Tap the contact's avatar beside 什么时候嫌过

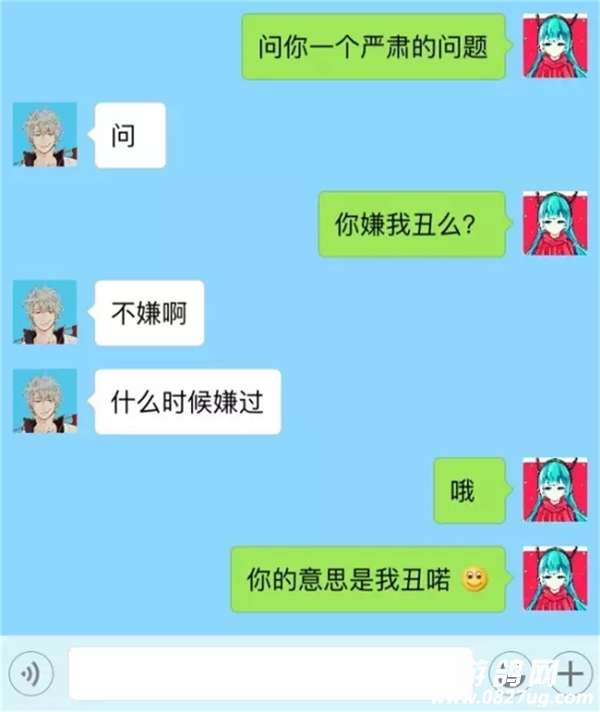click(45, 401)
